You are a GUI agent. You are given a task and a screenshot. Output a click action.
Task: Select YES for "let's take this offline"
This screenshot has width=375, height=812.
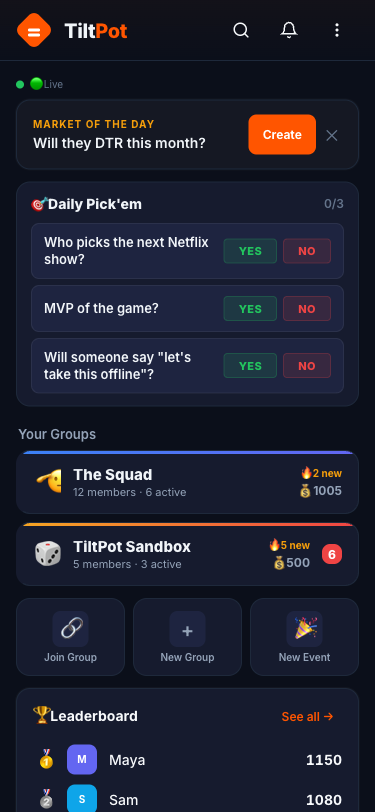(x=250, y=366)
